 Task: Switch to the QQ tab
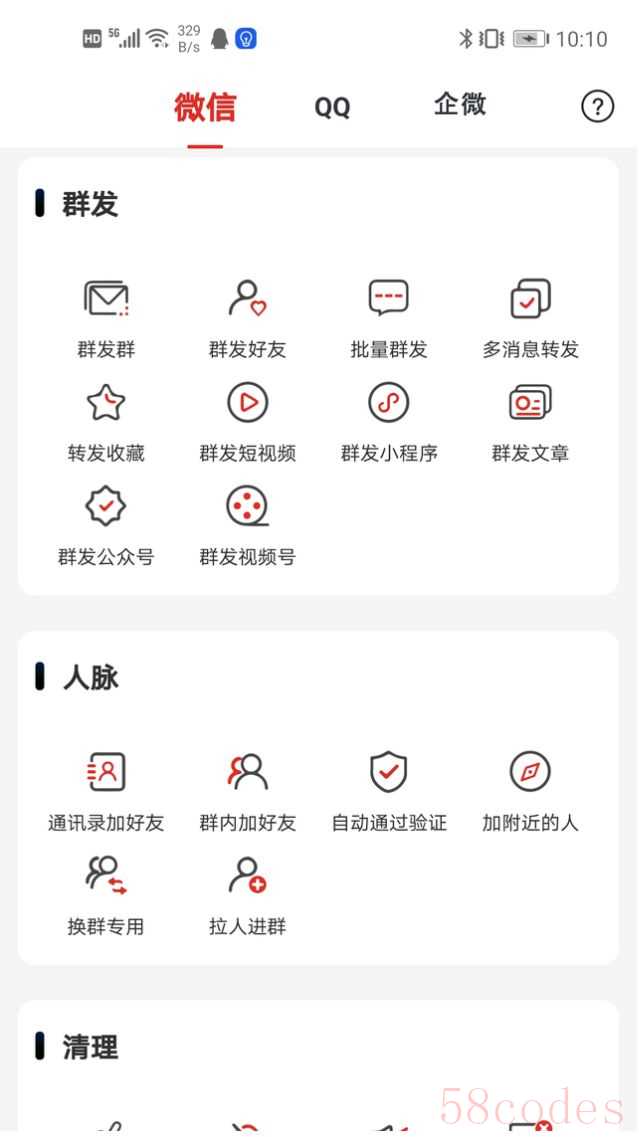[332, 107]
